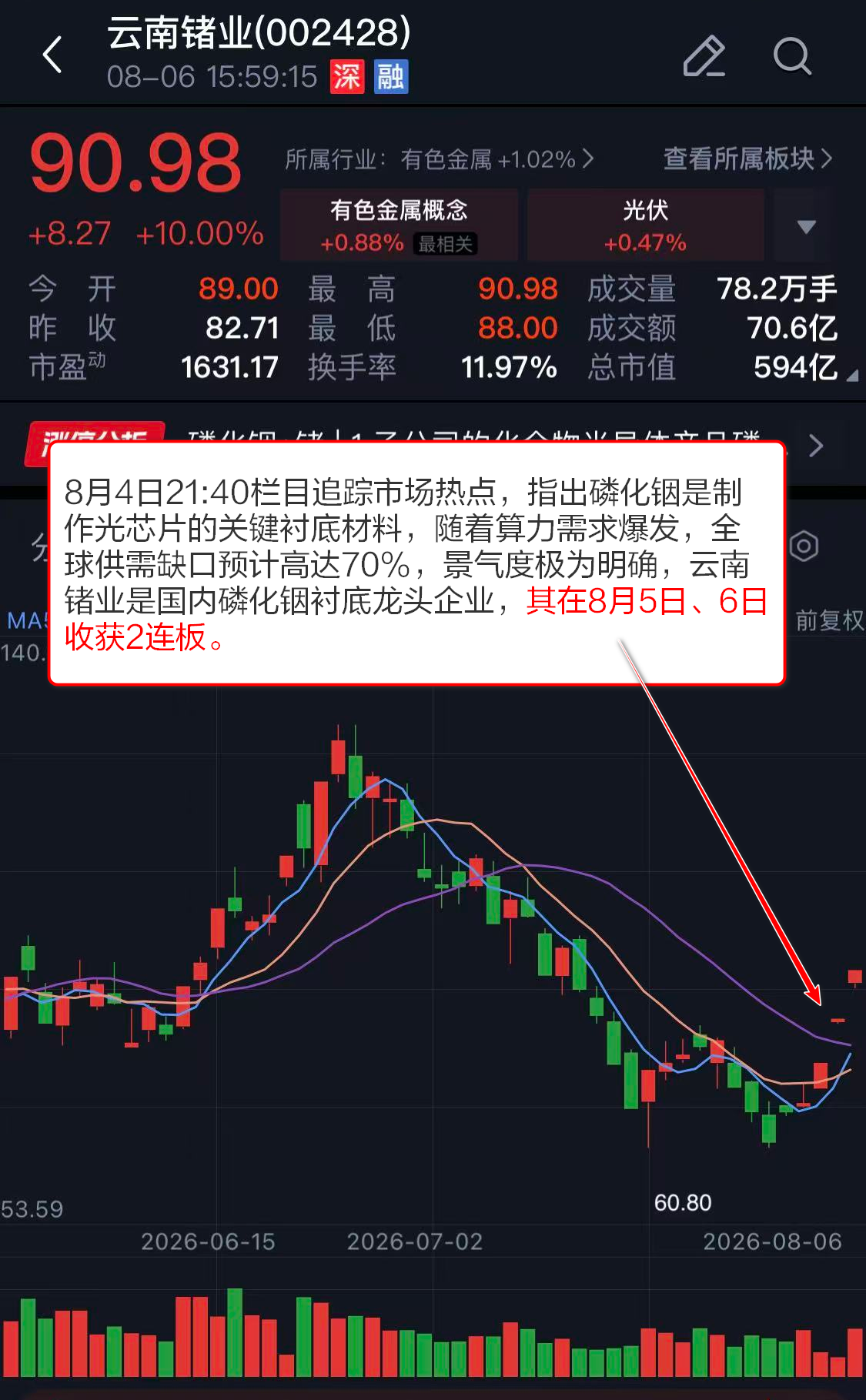This screenshot has width=866, height=1400.
Task: Open chart settings hexagon icon
Action: tap(804, 546)
